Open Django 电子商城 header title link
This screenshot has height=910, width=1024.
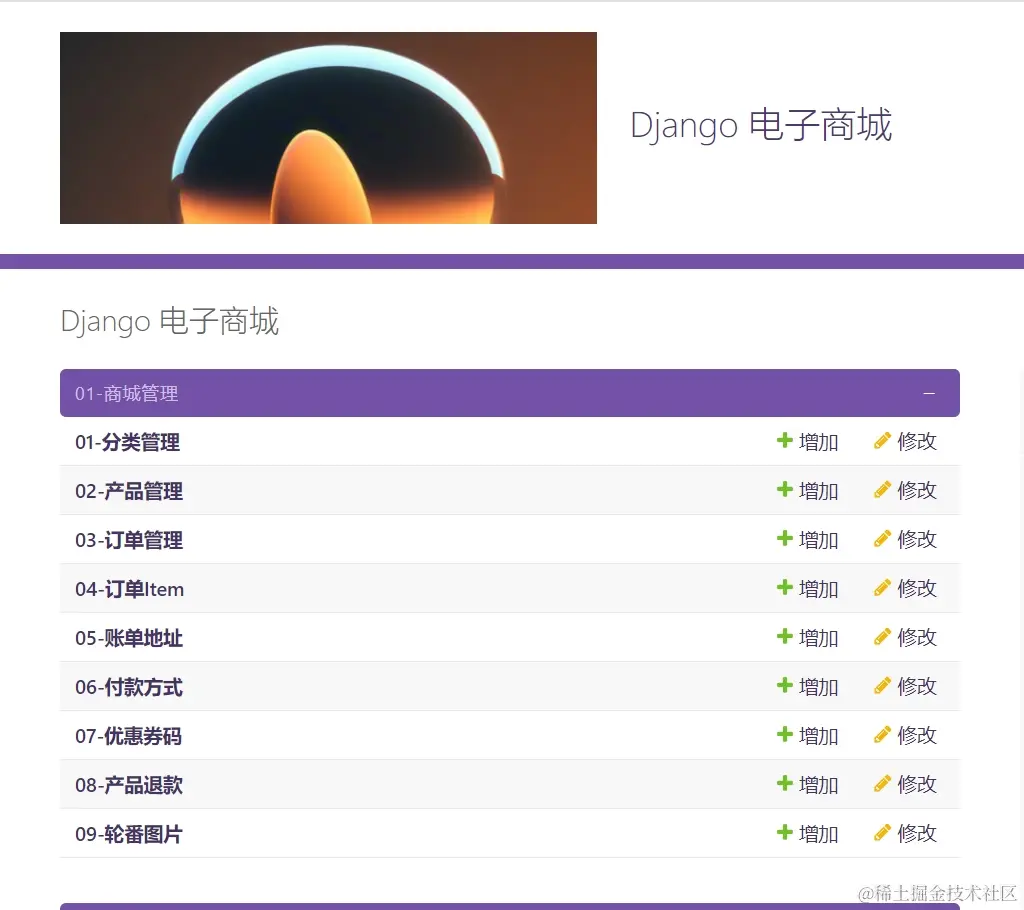[x=760, y=126]
